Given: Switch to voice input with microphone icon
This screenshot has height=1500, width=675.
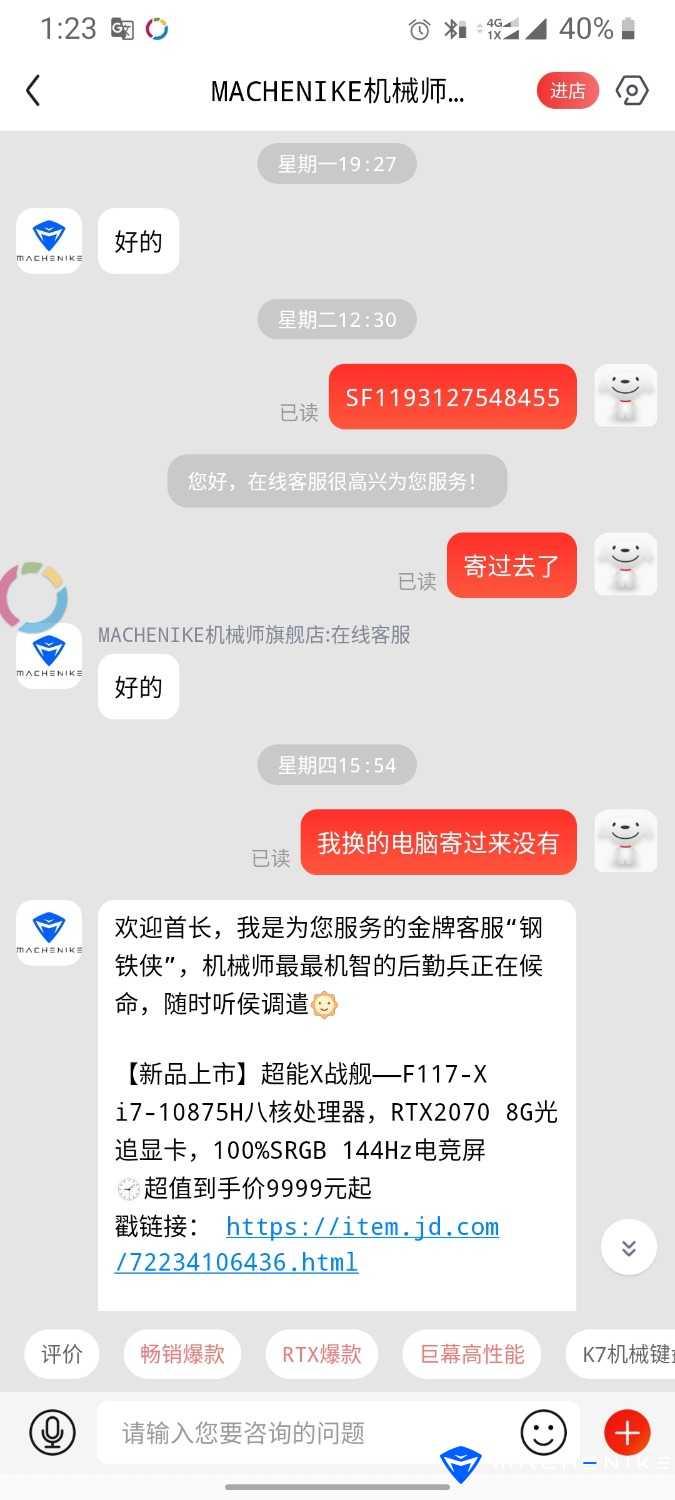Looking at the screenshot, I should (53, 1433).
